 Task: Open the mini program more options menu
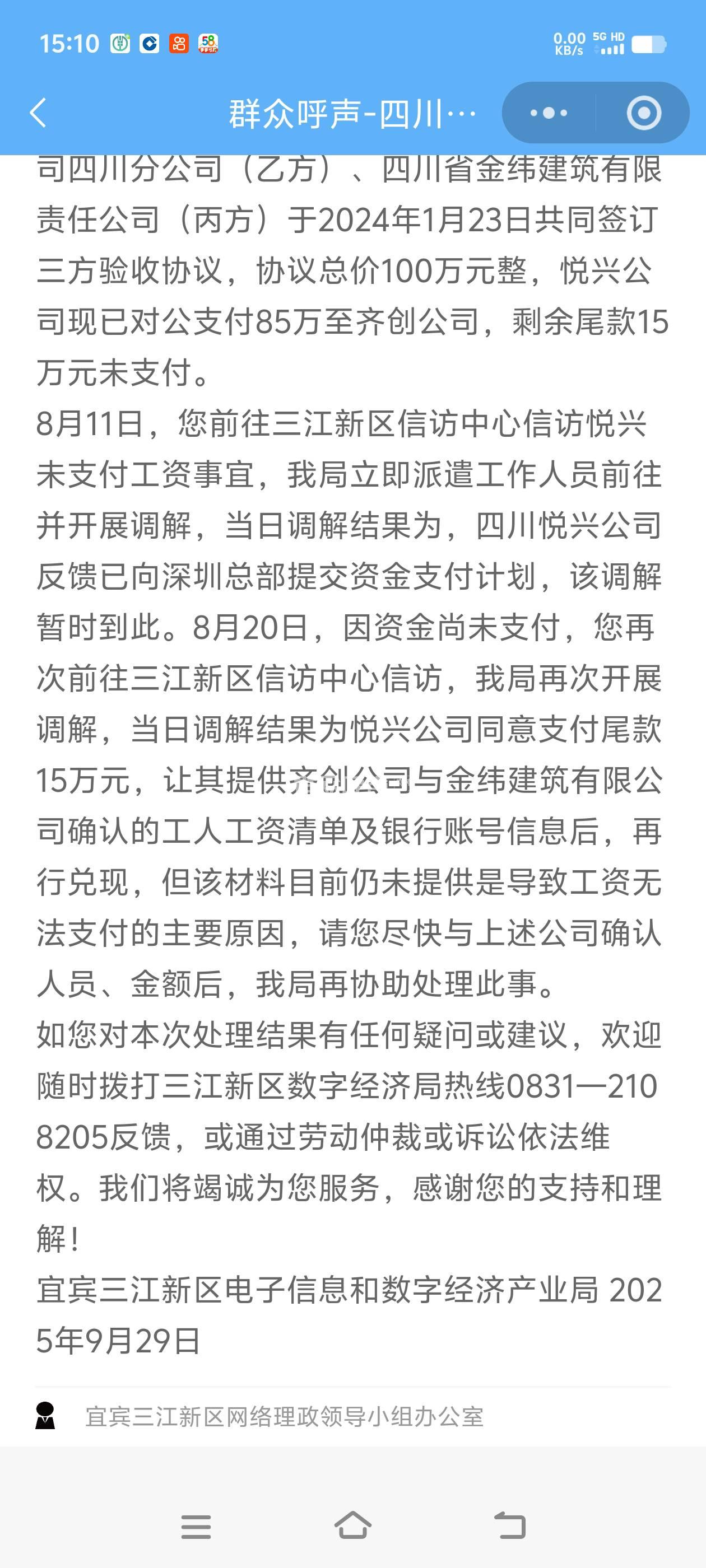tap(548, 113)
